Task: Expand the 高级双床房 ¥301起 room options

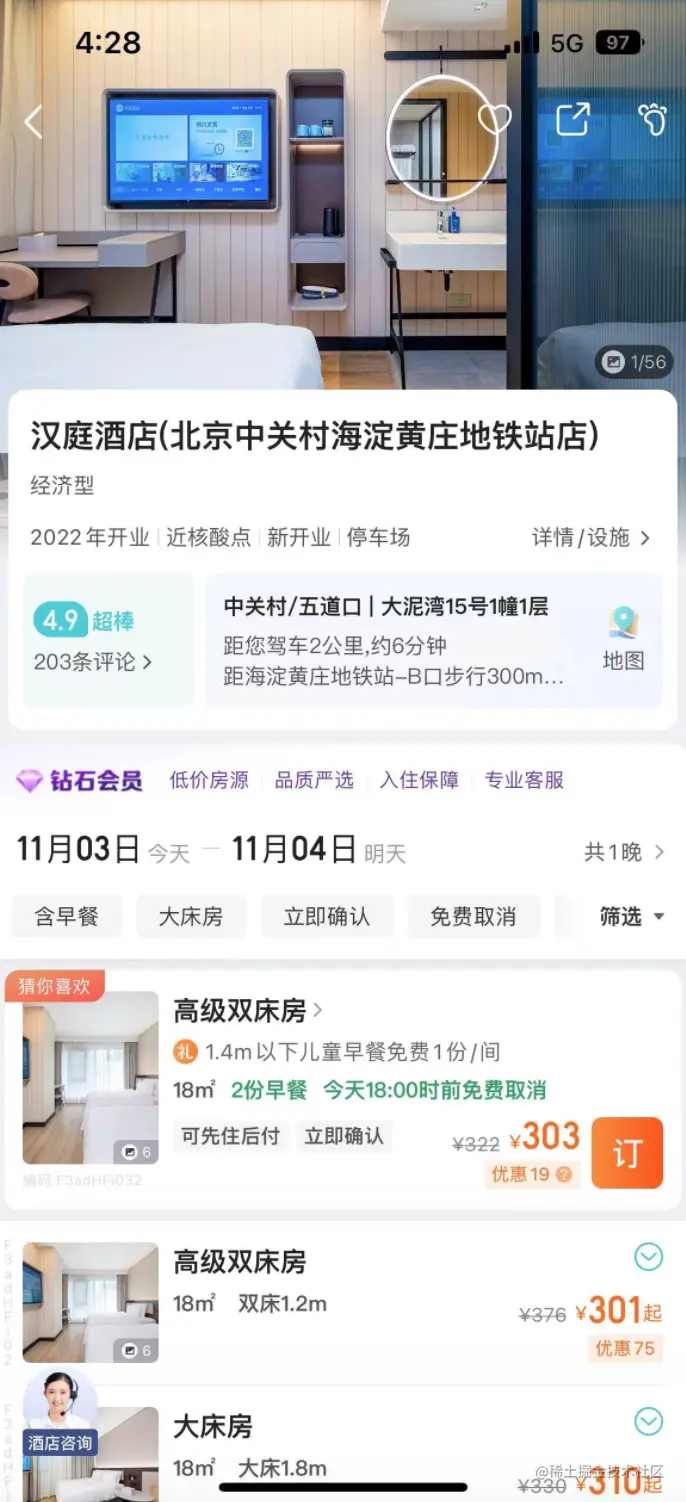Action: (649, 1257)
